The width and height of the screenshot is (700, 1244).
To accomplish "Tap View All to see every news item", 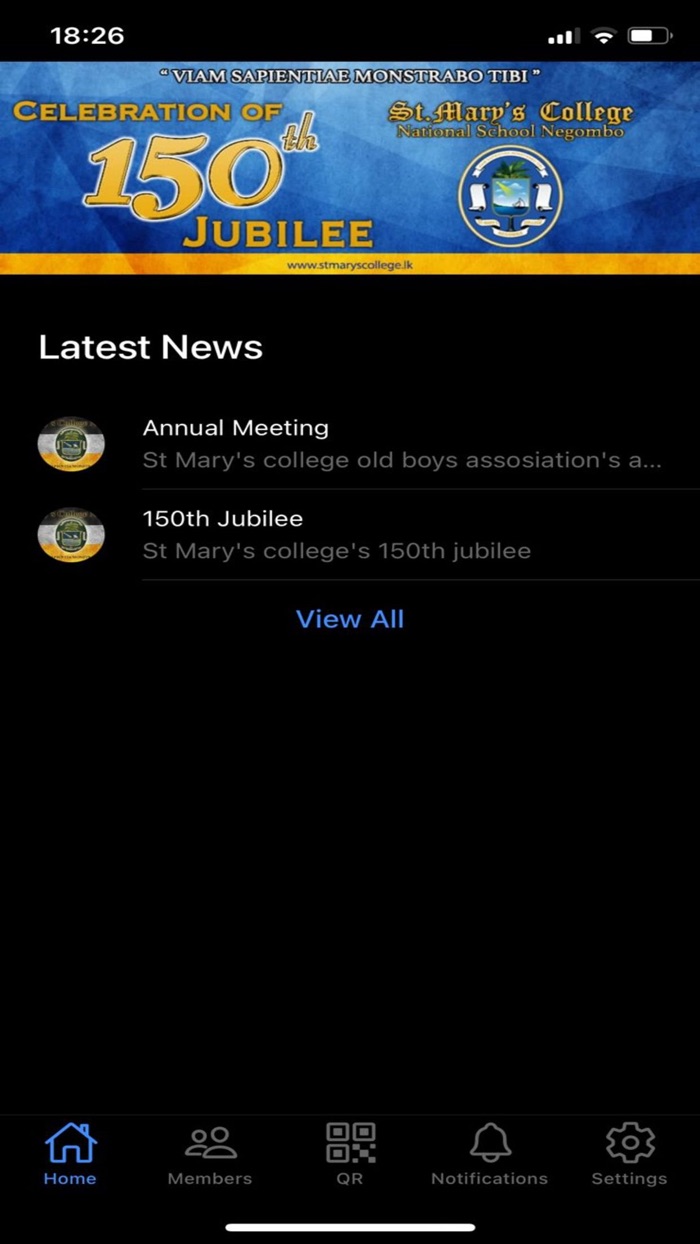I will click(350, 619).
